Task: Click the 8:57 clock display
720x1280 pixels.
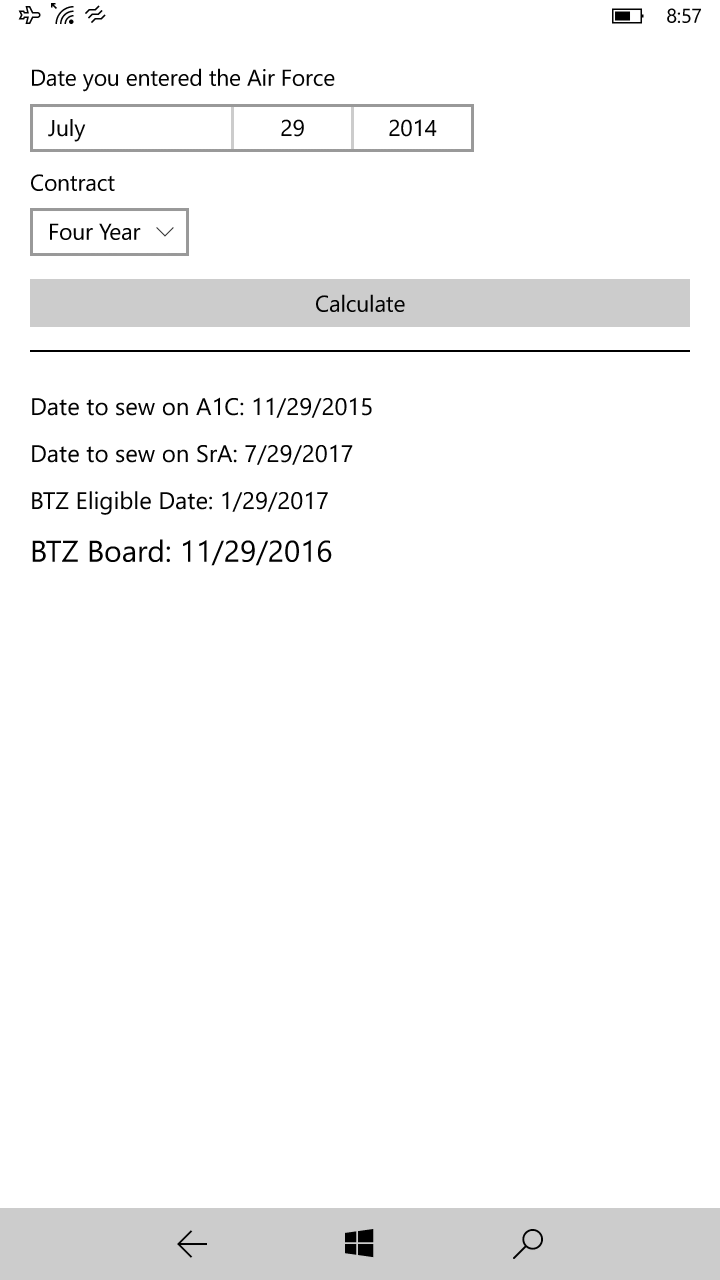Action: [x=685, y=16]
